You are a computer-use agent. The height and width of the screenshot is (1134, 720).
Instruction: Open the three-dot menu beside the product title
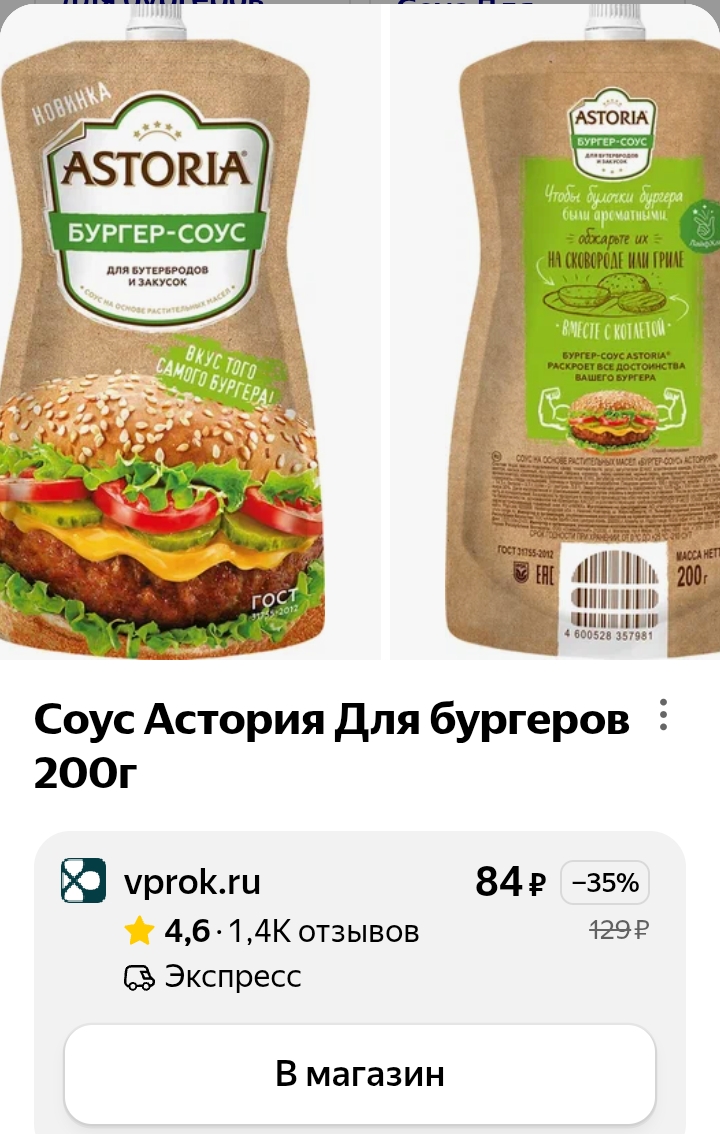(663, 716)
